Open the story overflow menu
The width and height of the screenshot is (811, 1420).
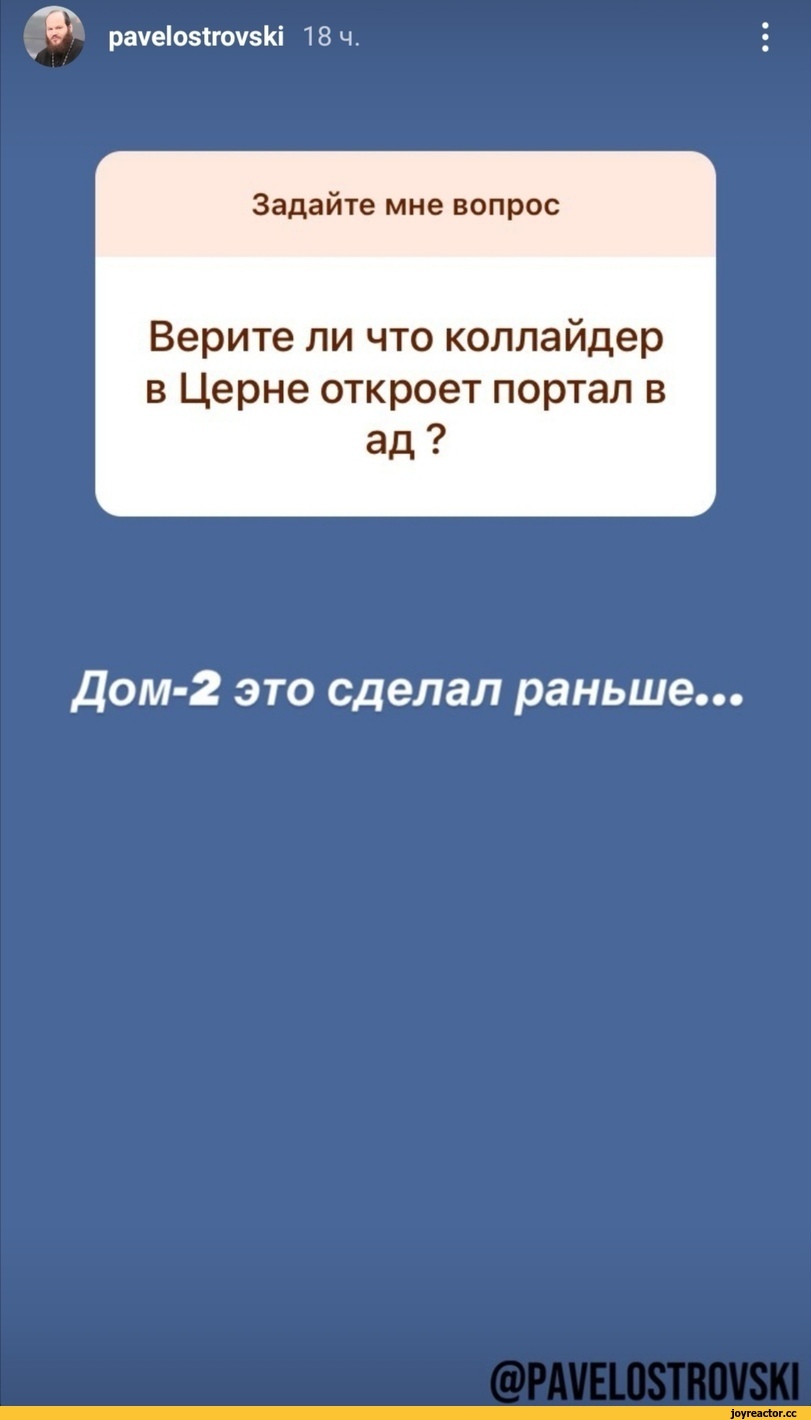tap(765, 37)
